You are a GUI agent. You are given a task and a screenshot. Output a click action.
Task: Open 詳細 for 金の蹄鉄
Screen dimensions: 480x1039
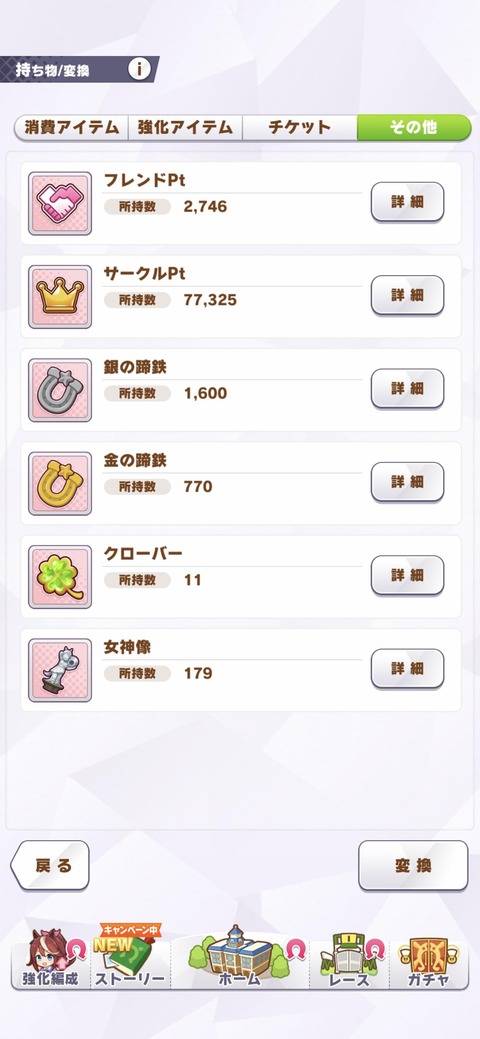point(407,482)
